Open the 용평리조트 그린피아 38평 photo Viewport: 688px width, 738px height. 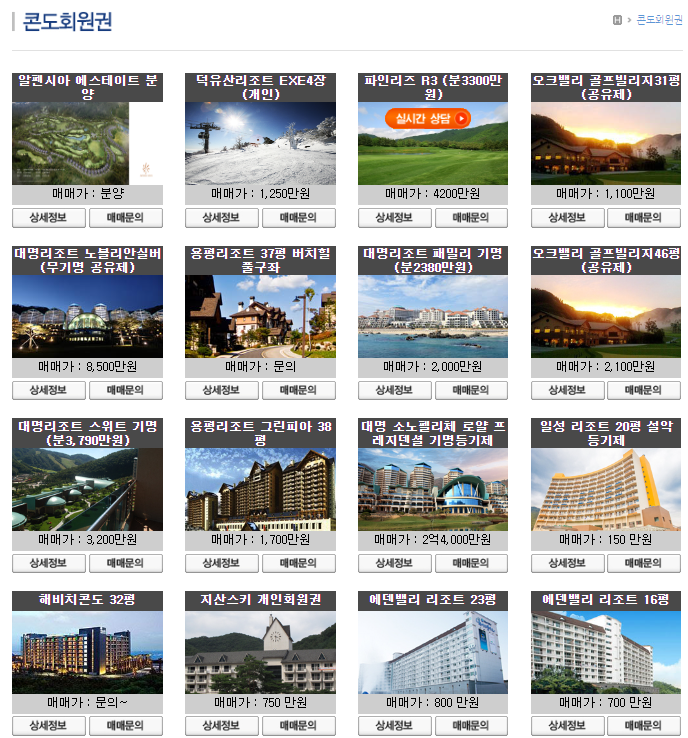tap(260, 489)
